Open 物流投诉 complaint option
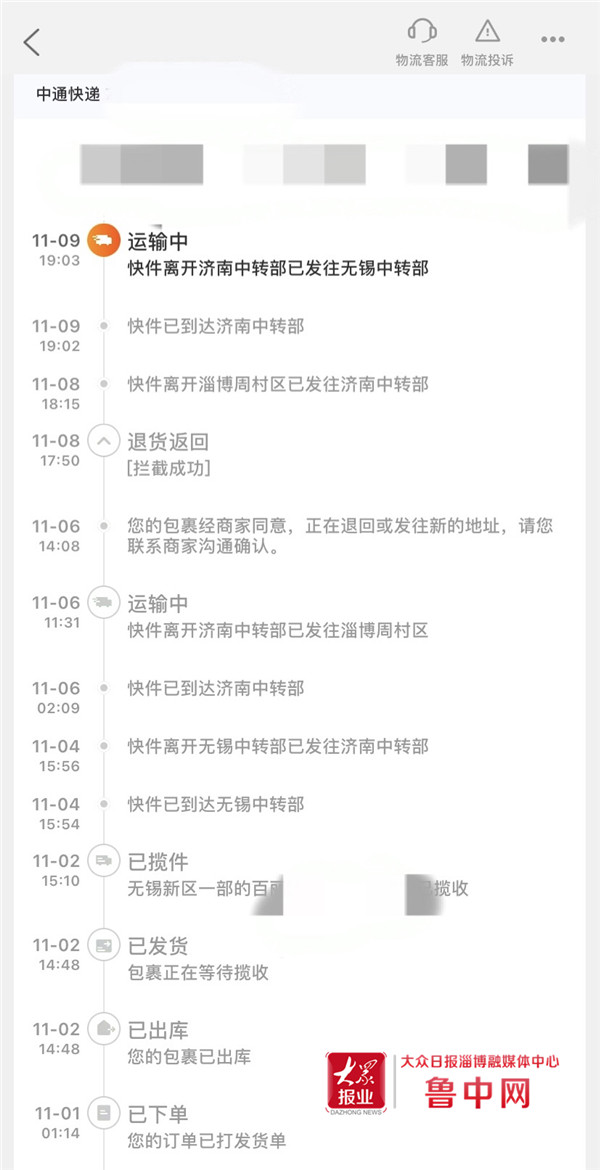Screen dimensions: 600x1170 tap(487, 43)
